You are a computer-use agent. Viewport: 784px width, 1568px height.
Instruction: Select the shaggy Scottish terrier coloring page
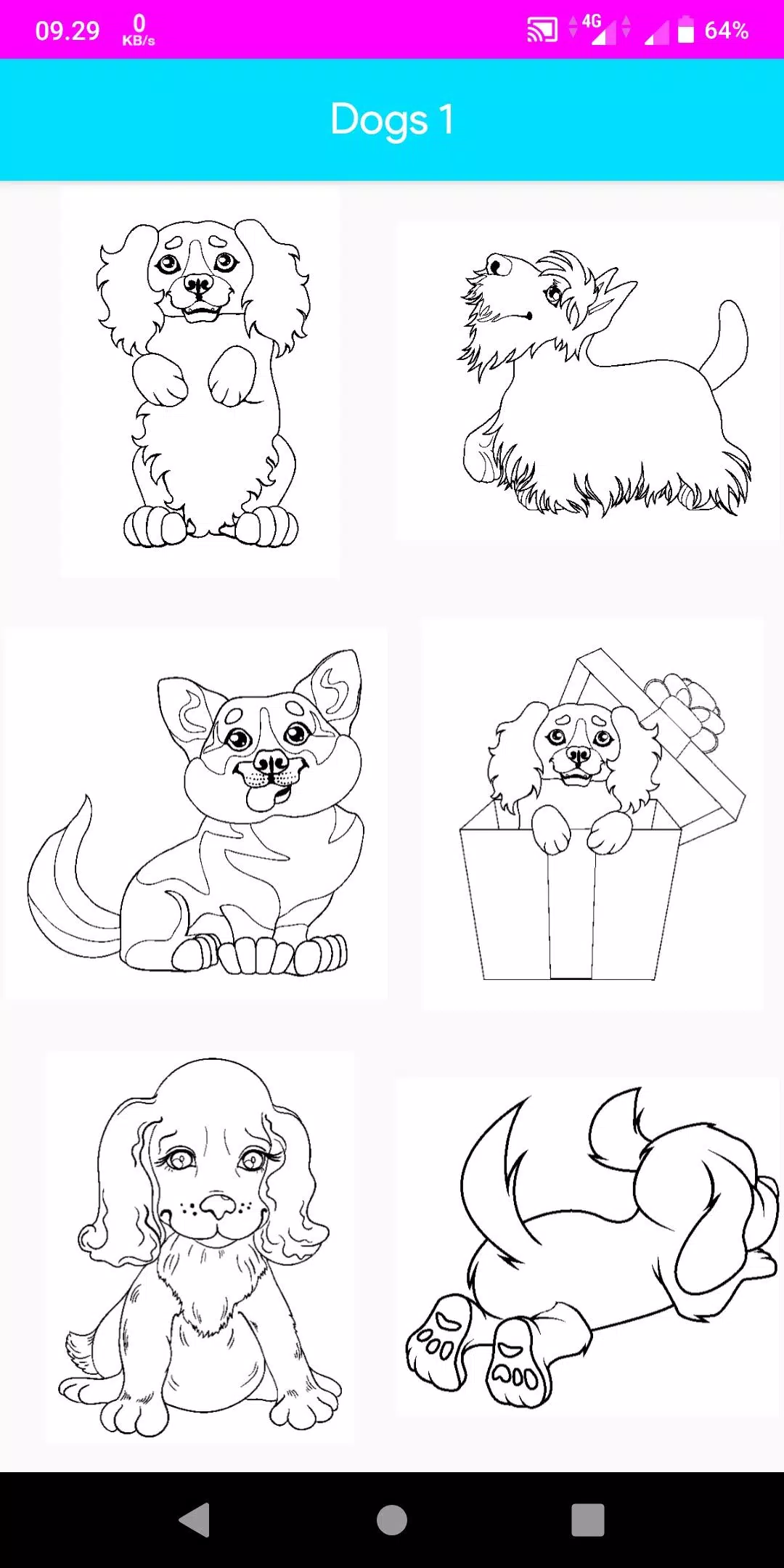588,380
